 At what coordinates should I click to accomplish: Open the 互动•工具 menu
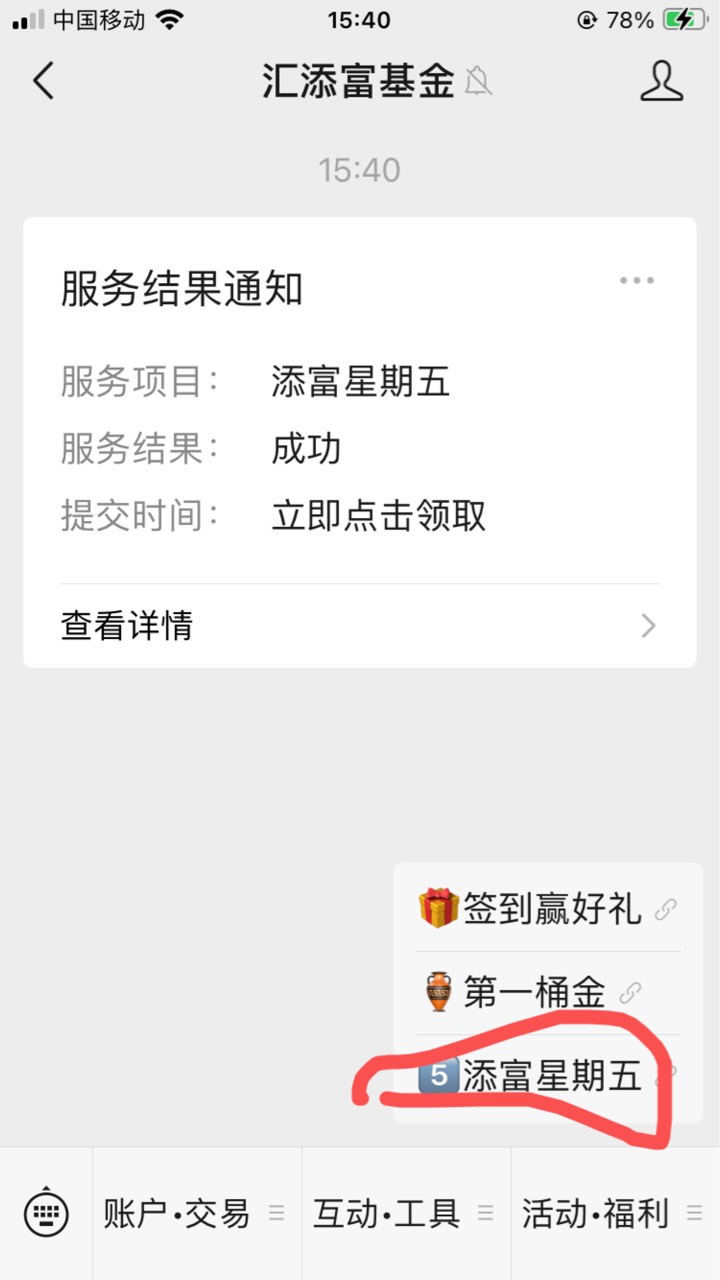point(406,1214)
